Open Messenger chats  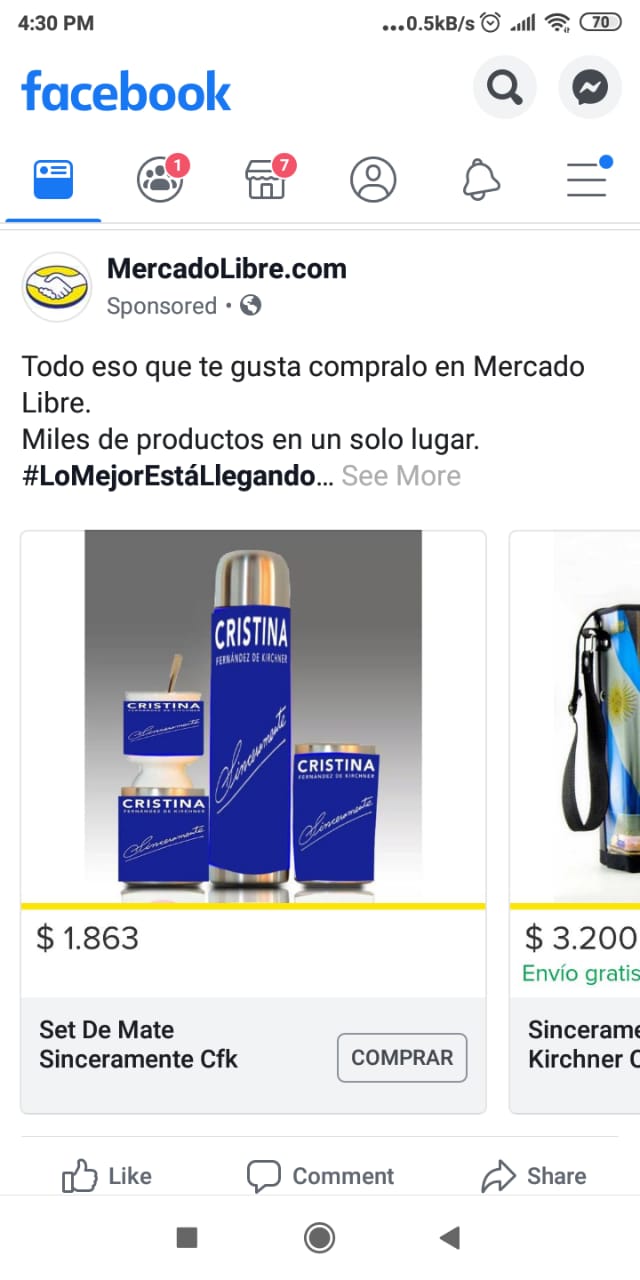click(x=590, y=89)
